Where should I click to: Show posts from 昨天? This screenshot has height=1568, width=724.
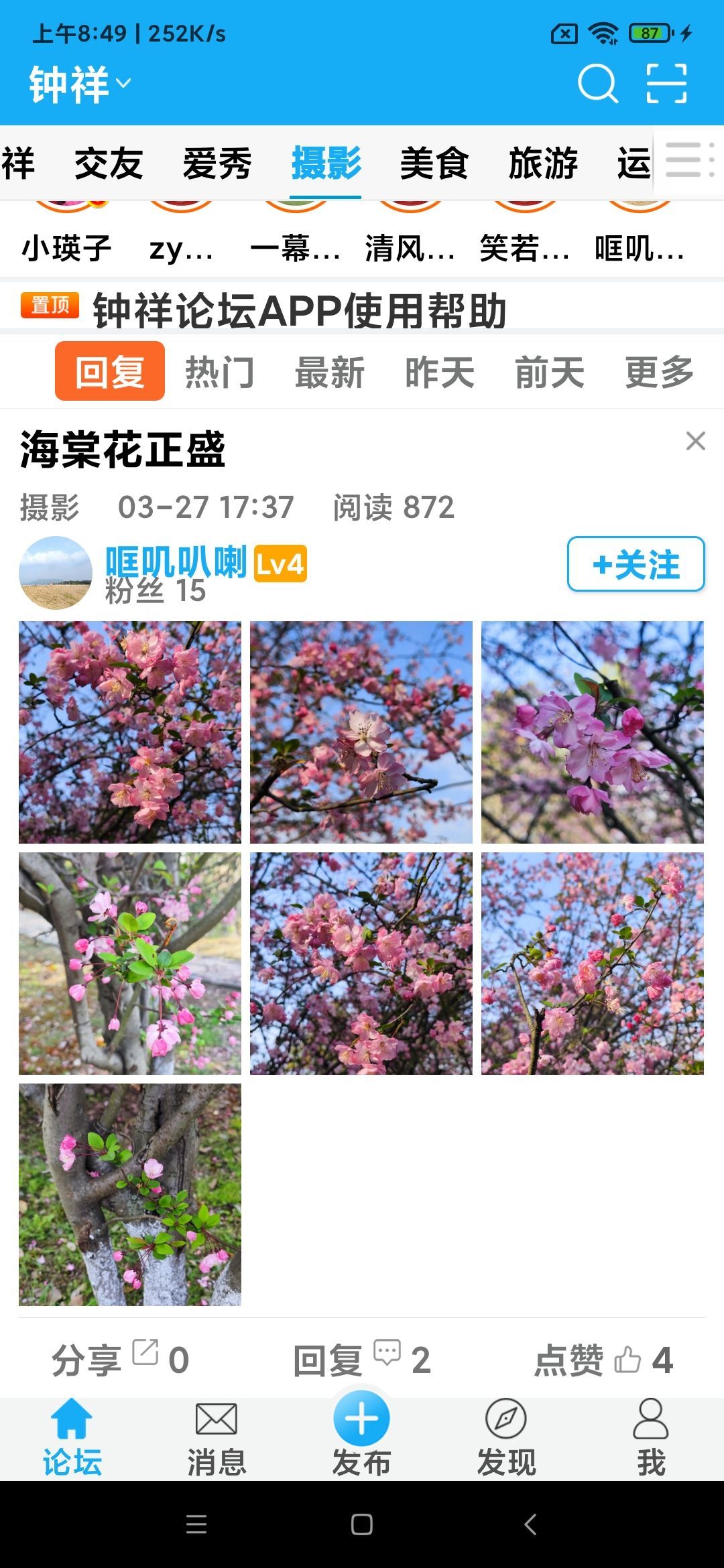coord(440,372)
